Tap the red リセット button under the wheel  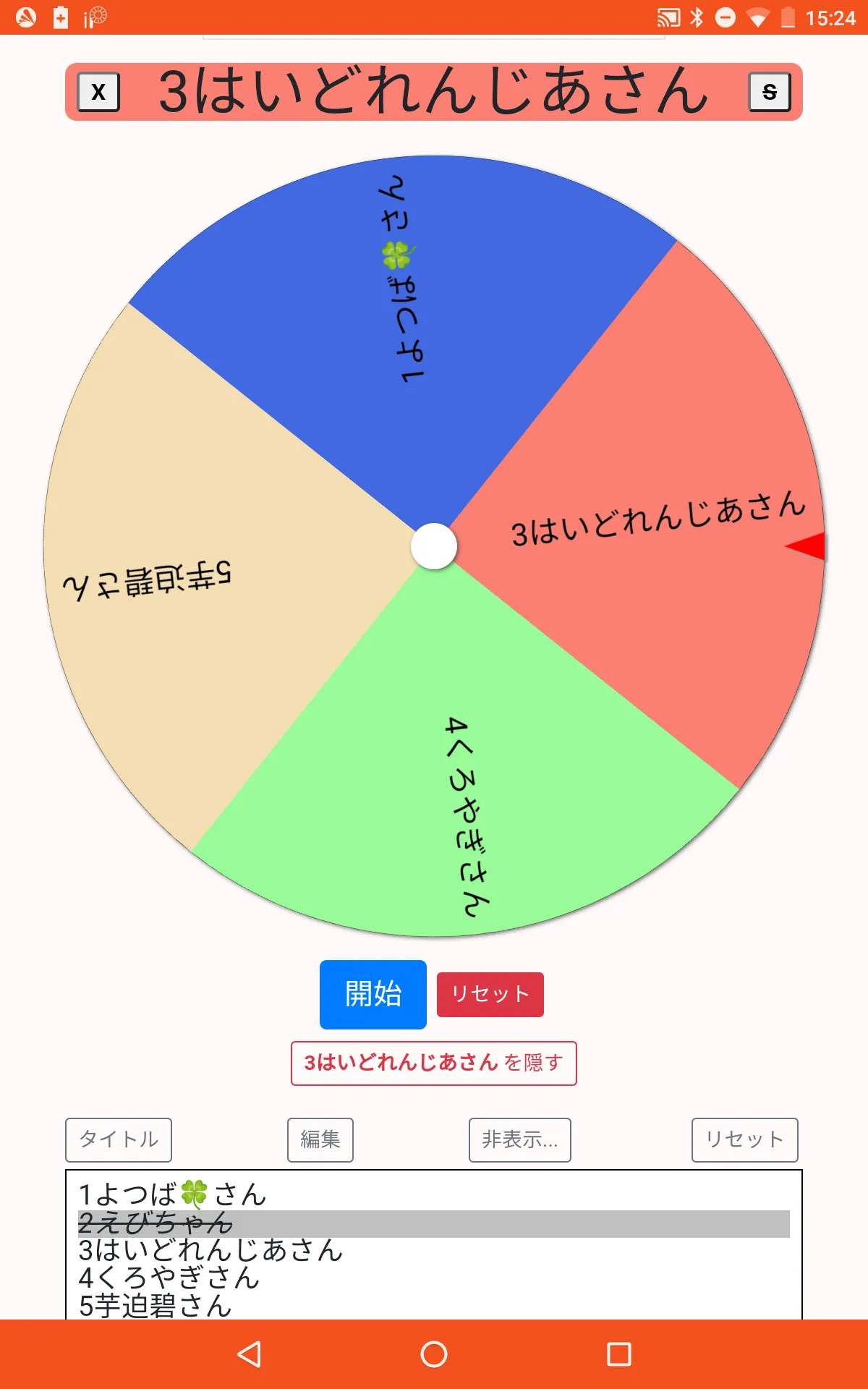click(x=490, y=994)
